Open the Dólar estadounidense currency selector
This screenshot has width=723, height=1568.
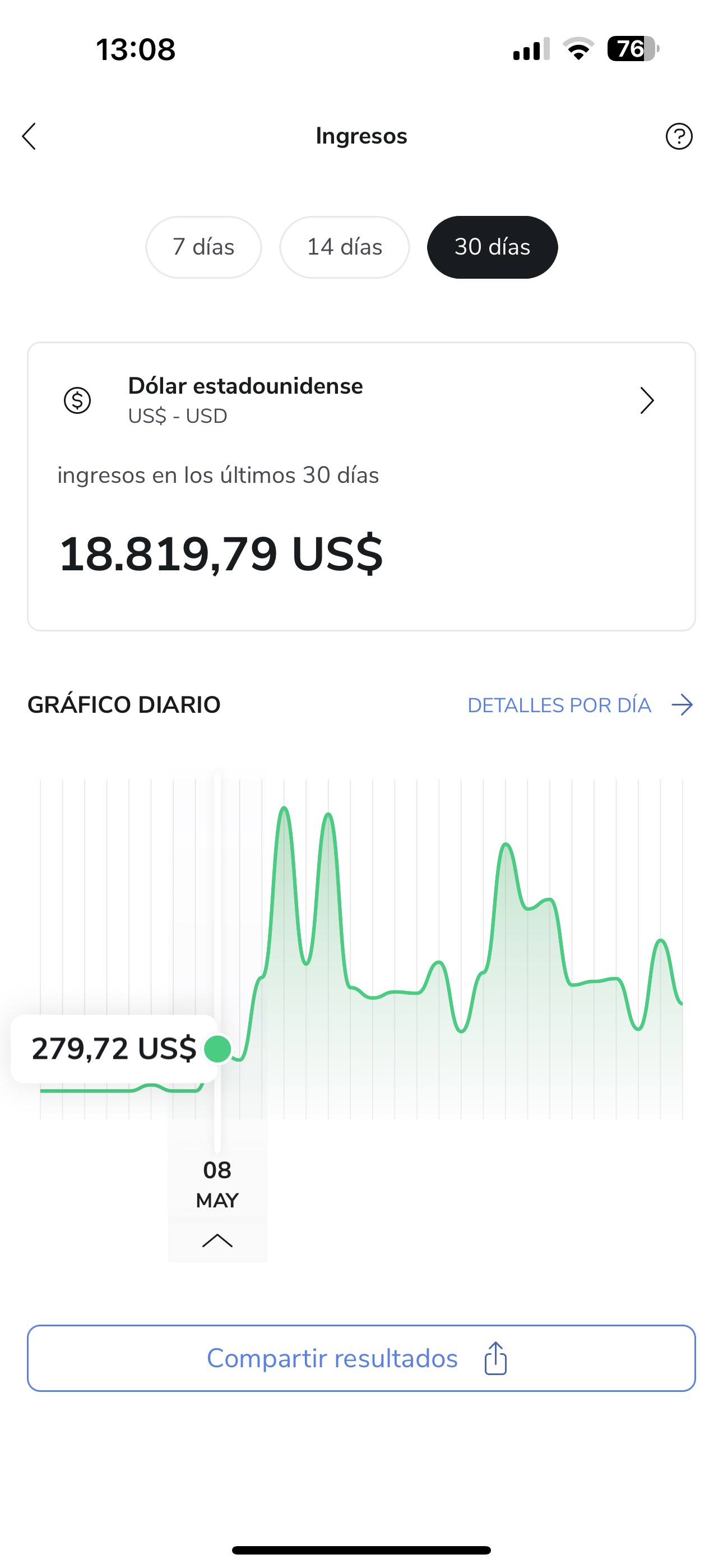(360, 400)
